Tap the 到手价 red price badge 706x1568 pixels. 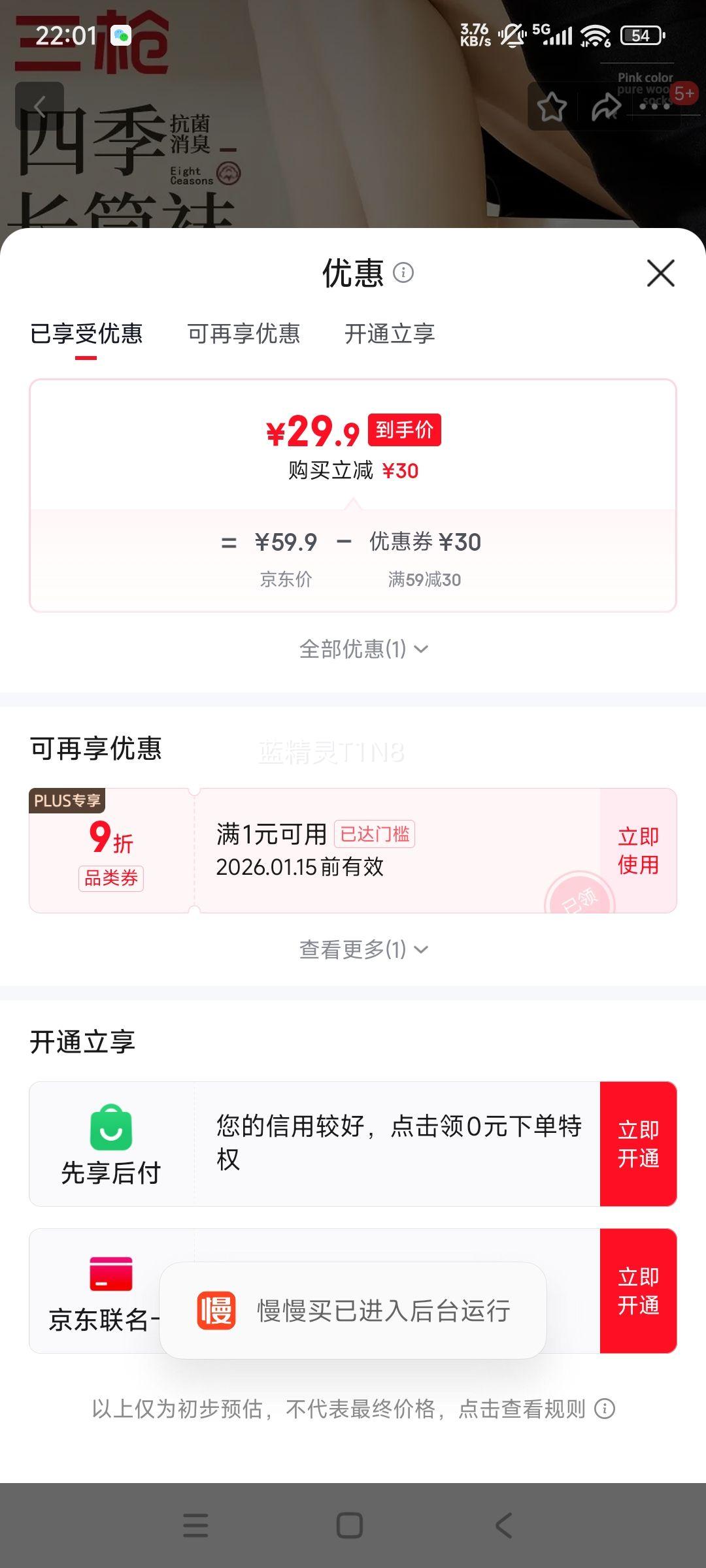click(x=405, y=429)
